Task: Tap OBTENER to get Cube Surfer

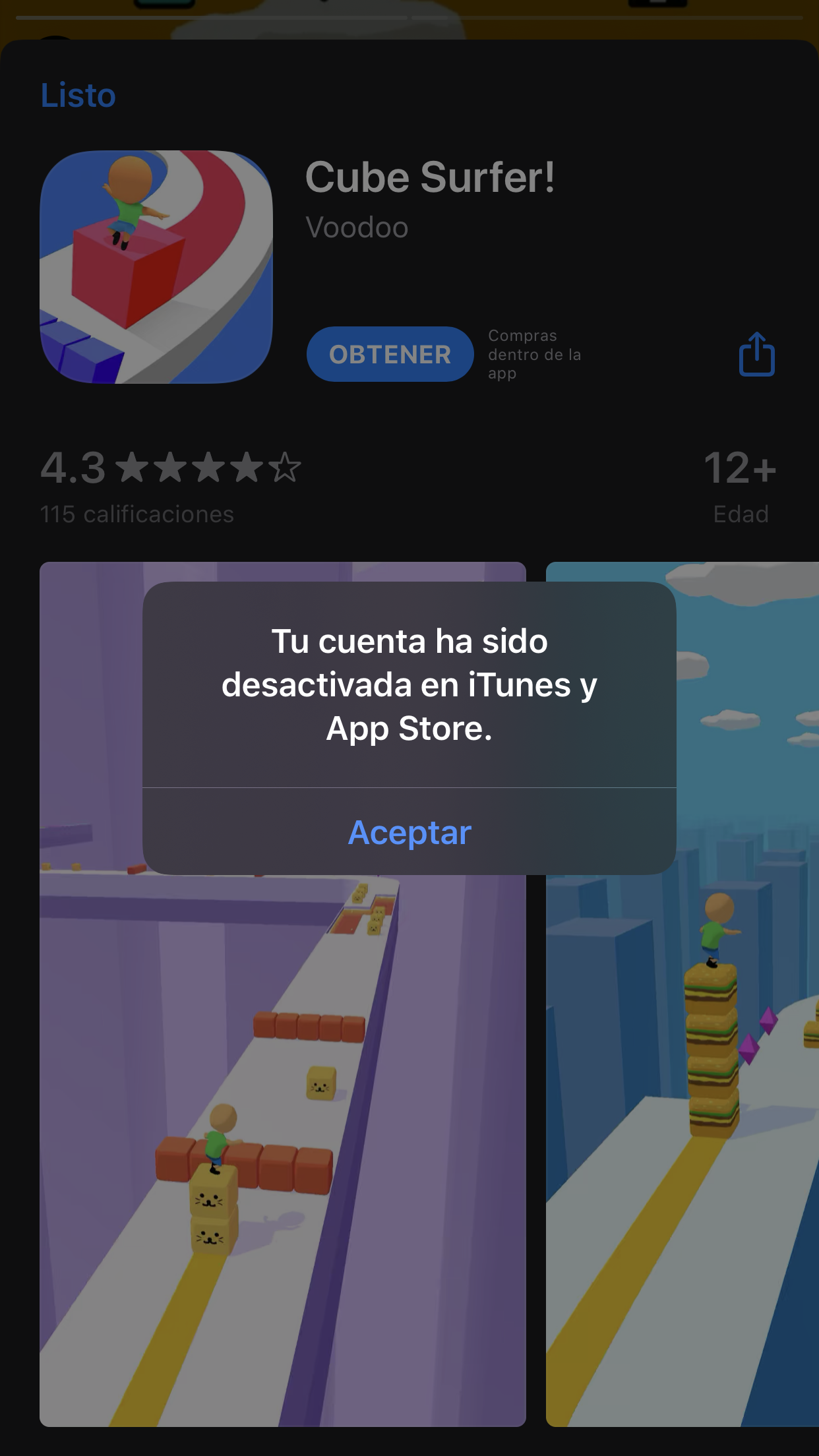Action: (x=390, y=354)
